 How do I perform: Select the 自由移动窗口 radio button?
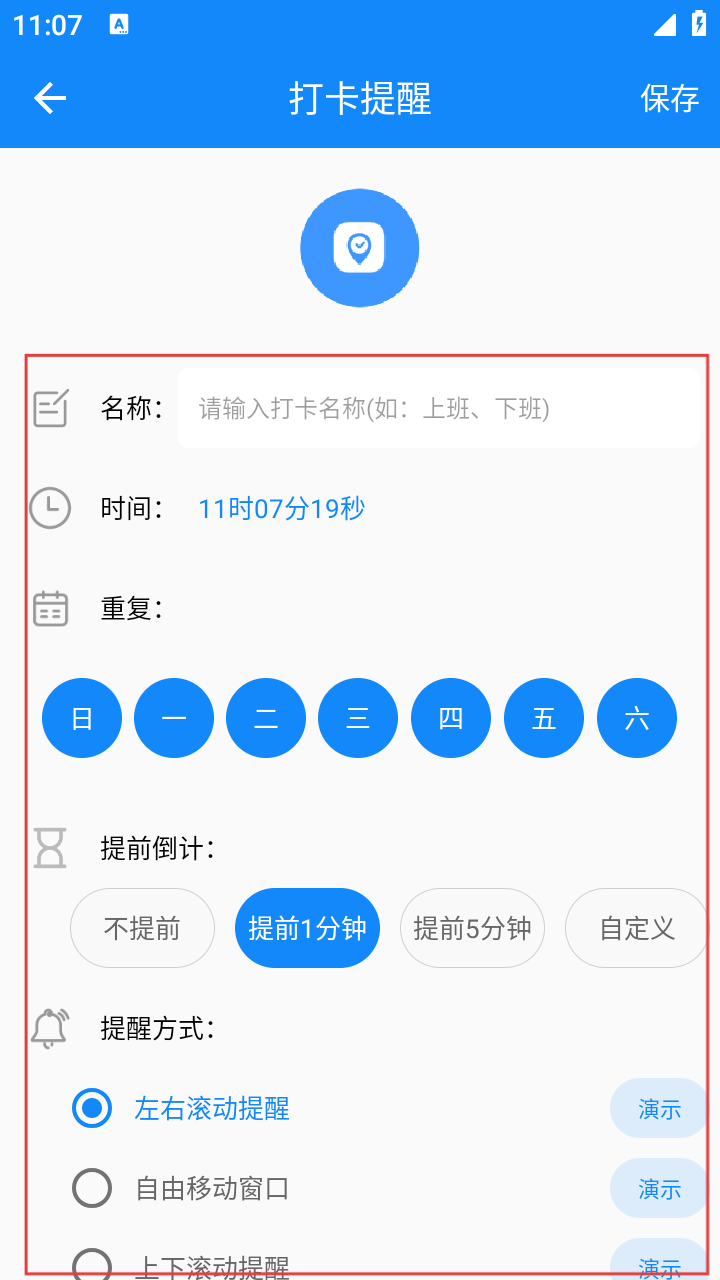[92, 1188]
